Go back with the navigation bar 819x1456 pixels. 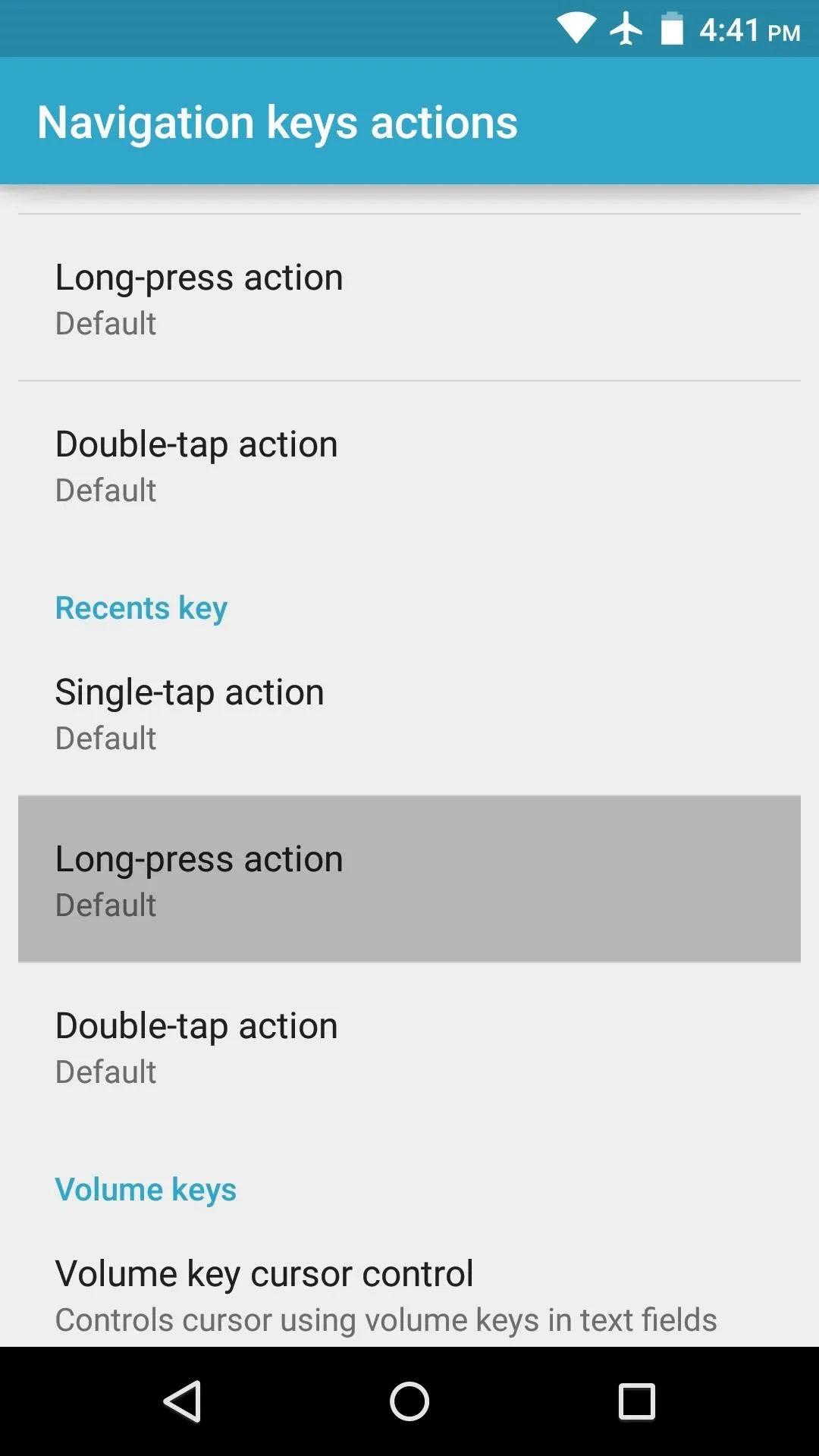[182, 1401]
